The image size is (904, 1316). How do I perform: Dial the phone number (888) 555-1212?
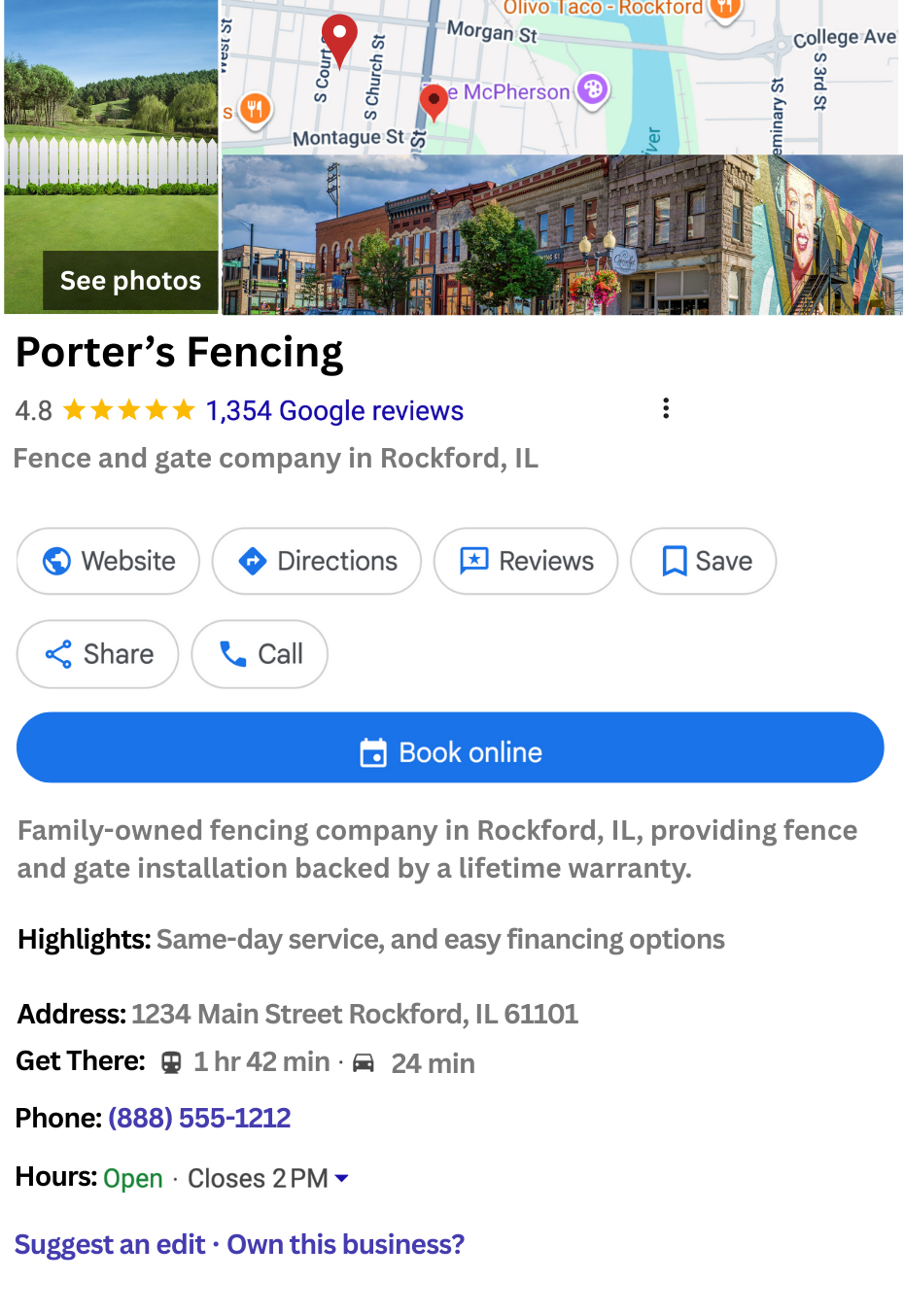pos(199,1119)
